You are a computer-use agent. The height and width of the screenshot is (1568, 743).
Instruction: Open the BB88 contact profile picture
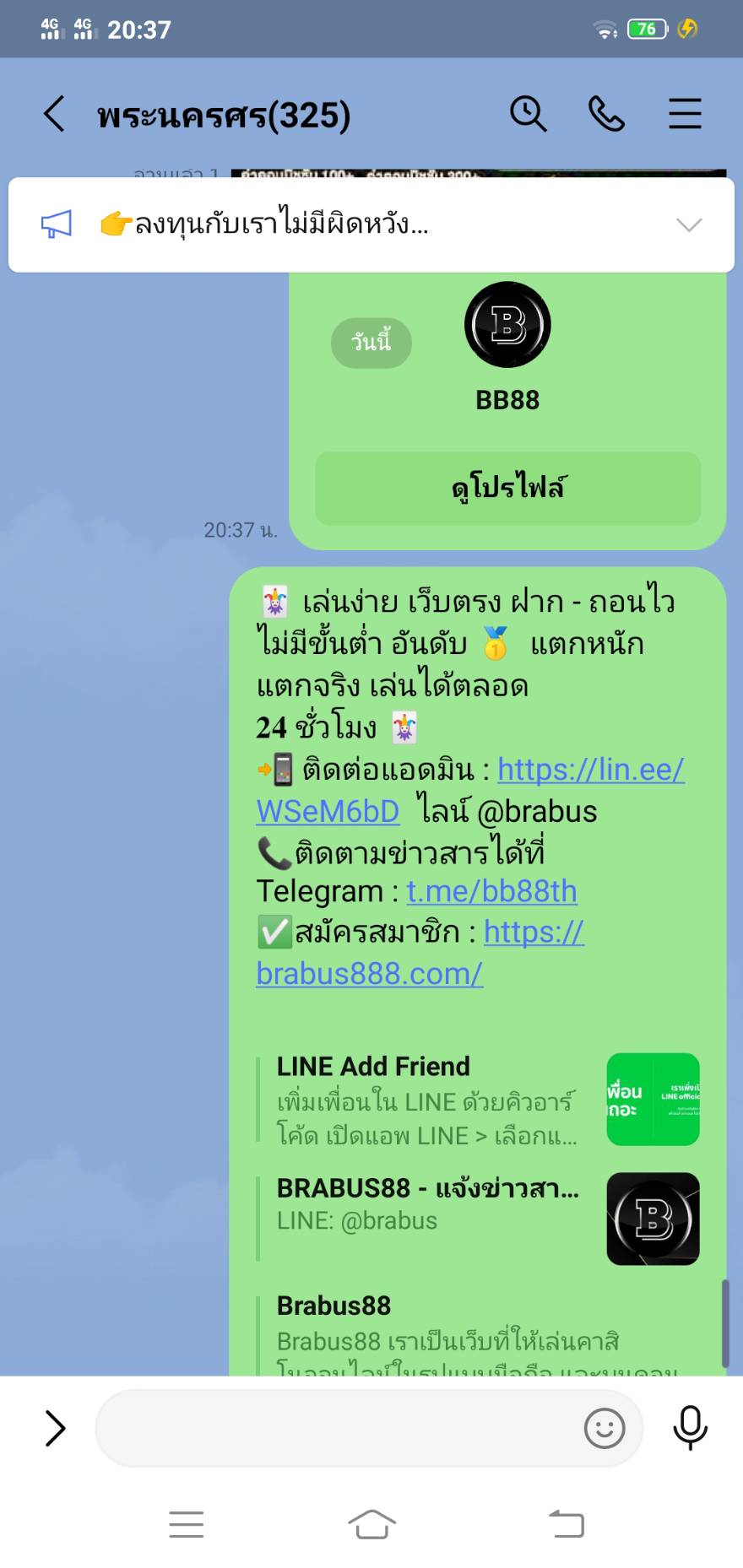[x=507, y=325]
